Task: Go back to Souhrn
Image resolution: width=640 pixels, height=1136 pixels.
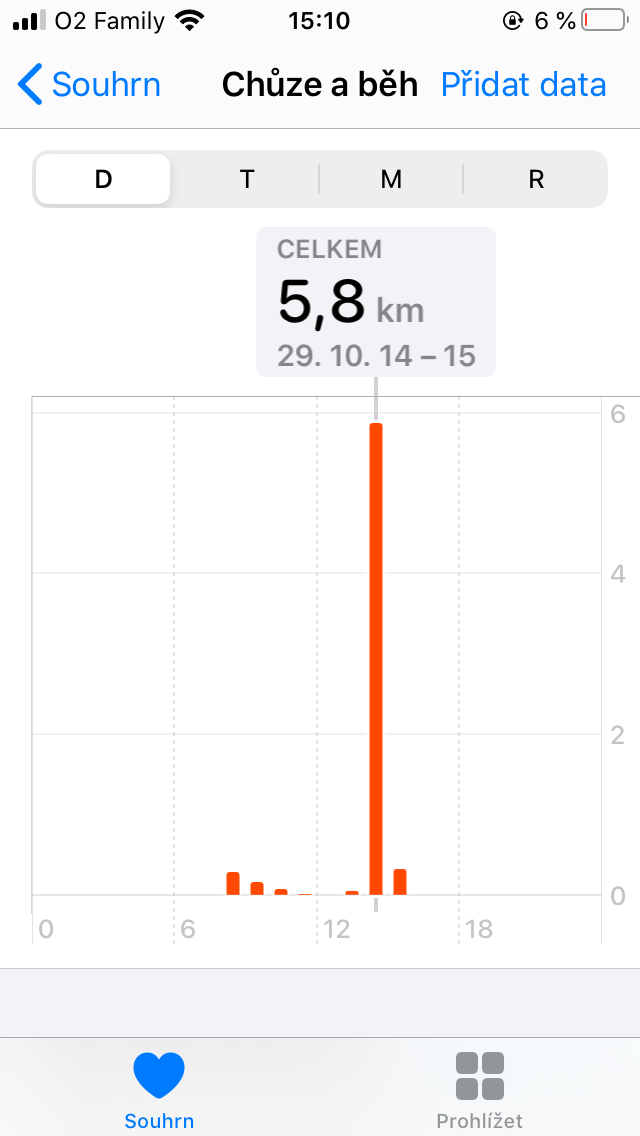Action: pos(88,85)
